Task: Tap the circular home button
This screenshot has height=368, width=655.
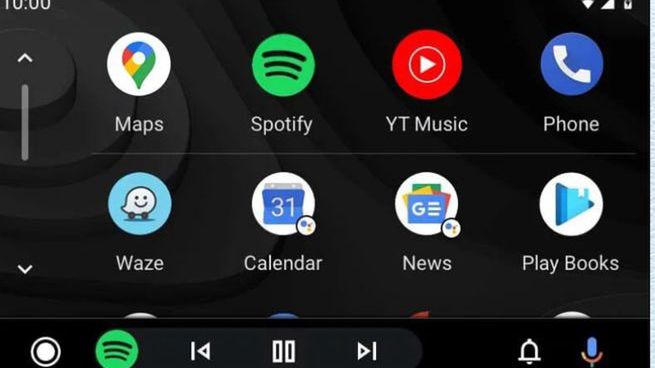Action: tap(46, 352)
